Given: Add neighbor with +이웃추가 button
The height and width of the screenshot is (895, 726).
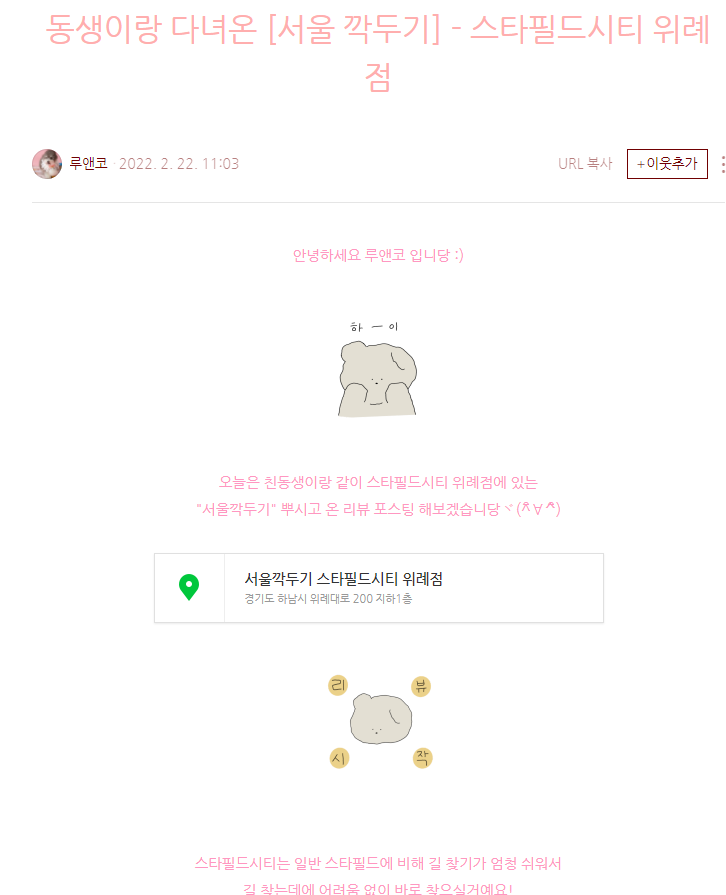Looking at the screenshot, I should 667,164.
